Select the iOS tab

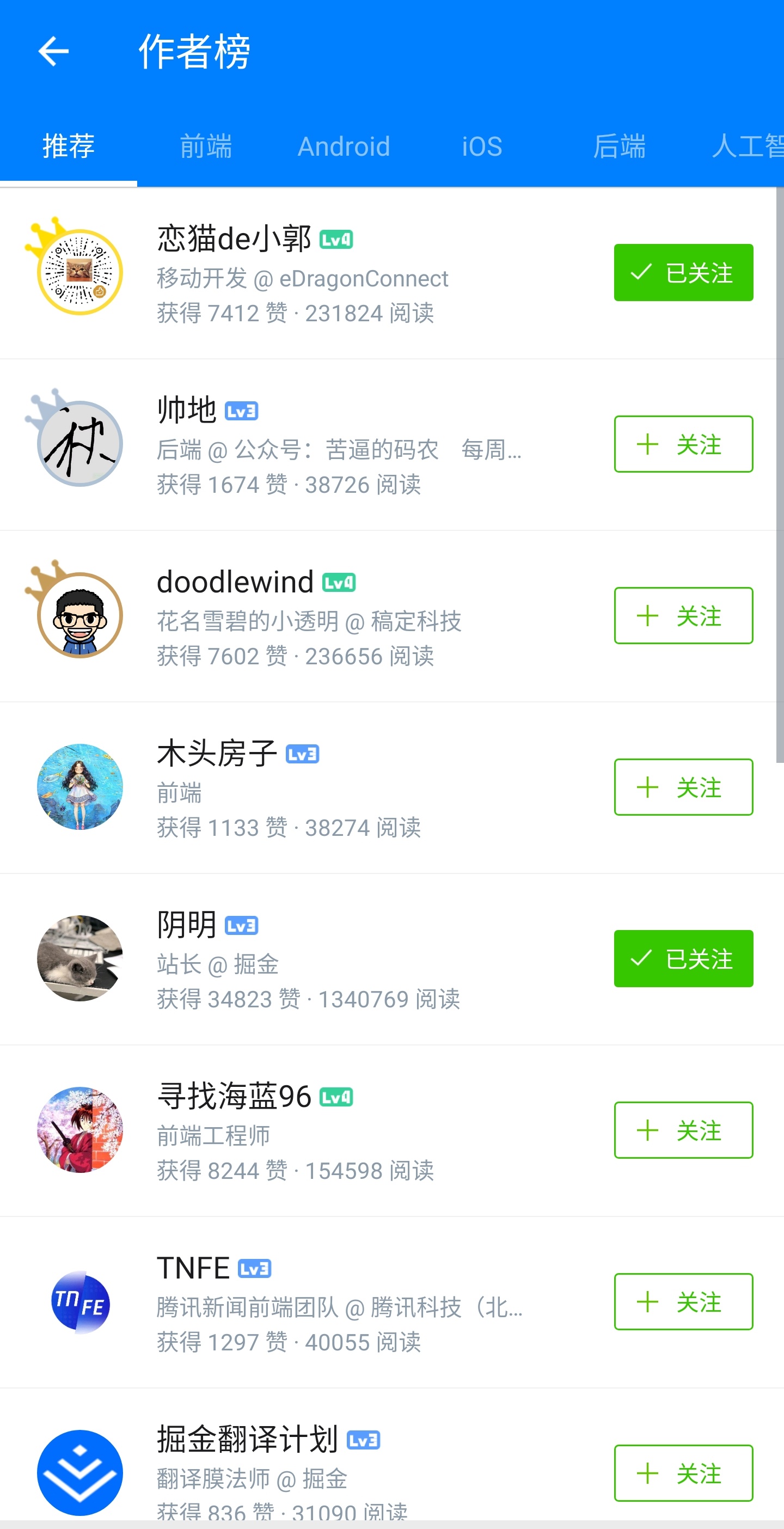481,146
